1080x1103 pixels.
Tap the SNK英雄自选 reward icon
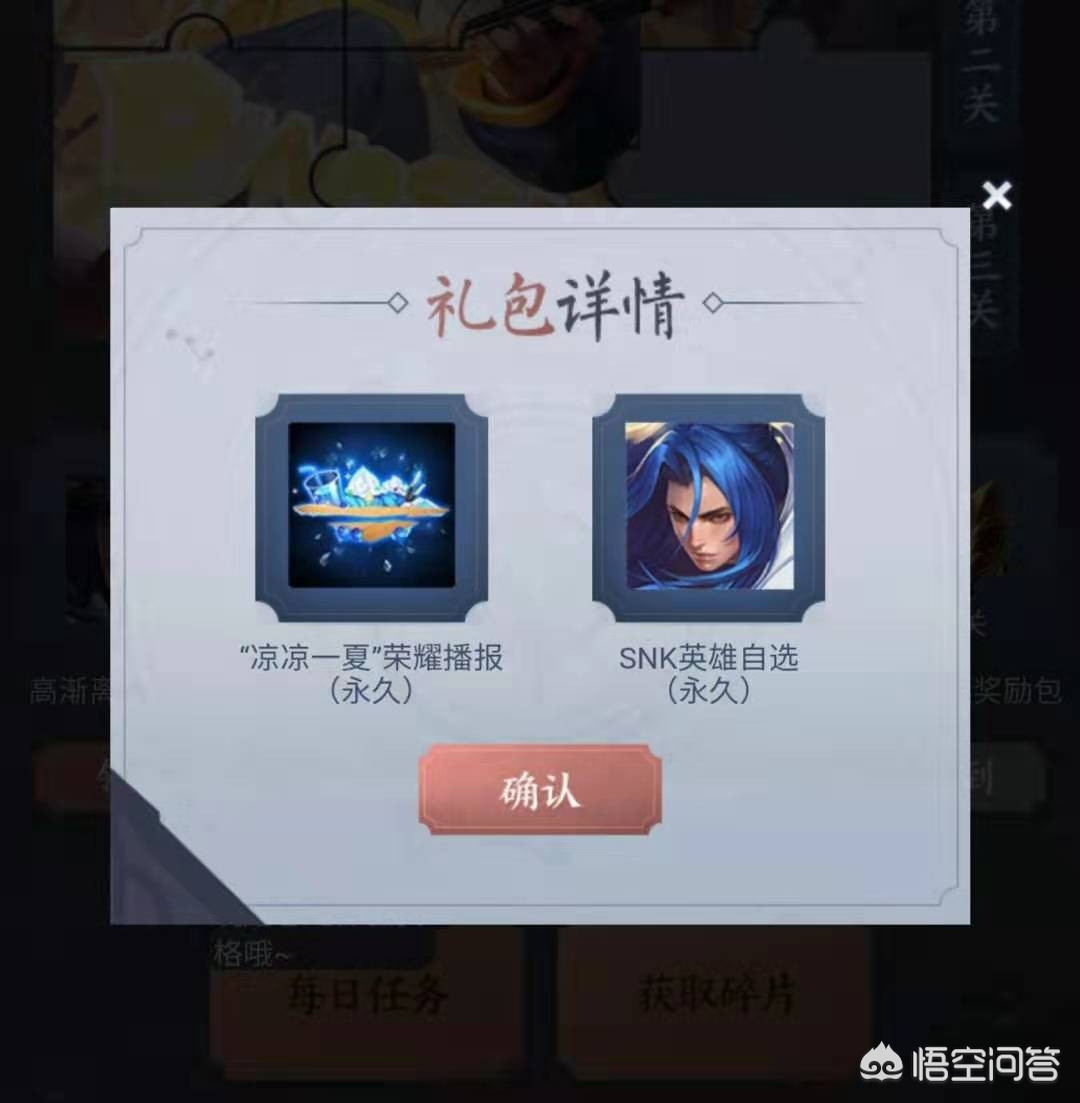click(x=709, y=506)
